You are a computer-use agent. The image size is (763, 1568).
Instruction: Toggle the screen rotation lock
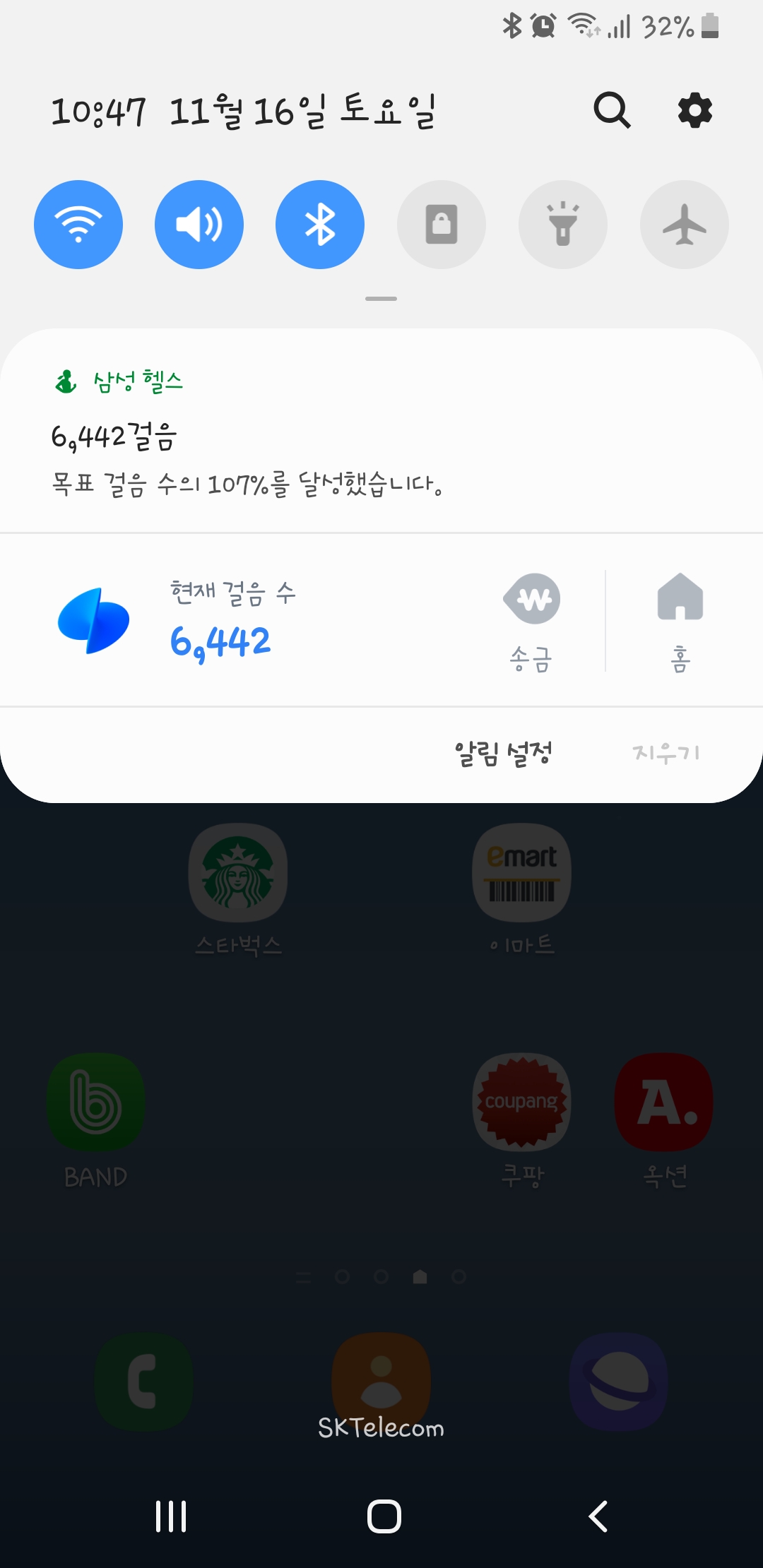pyautogui.click(x=442, y=225)
